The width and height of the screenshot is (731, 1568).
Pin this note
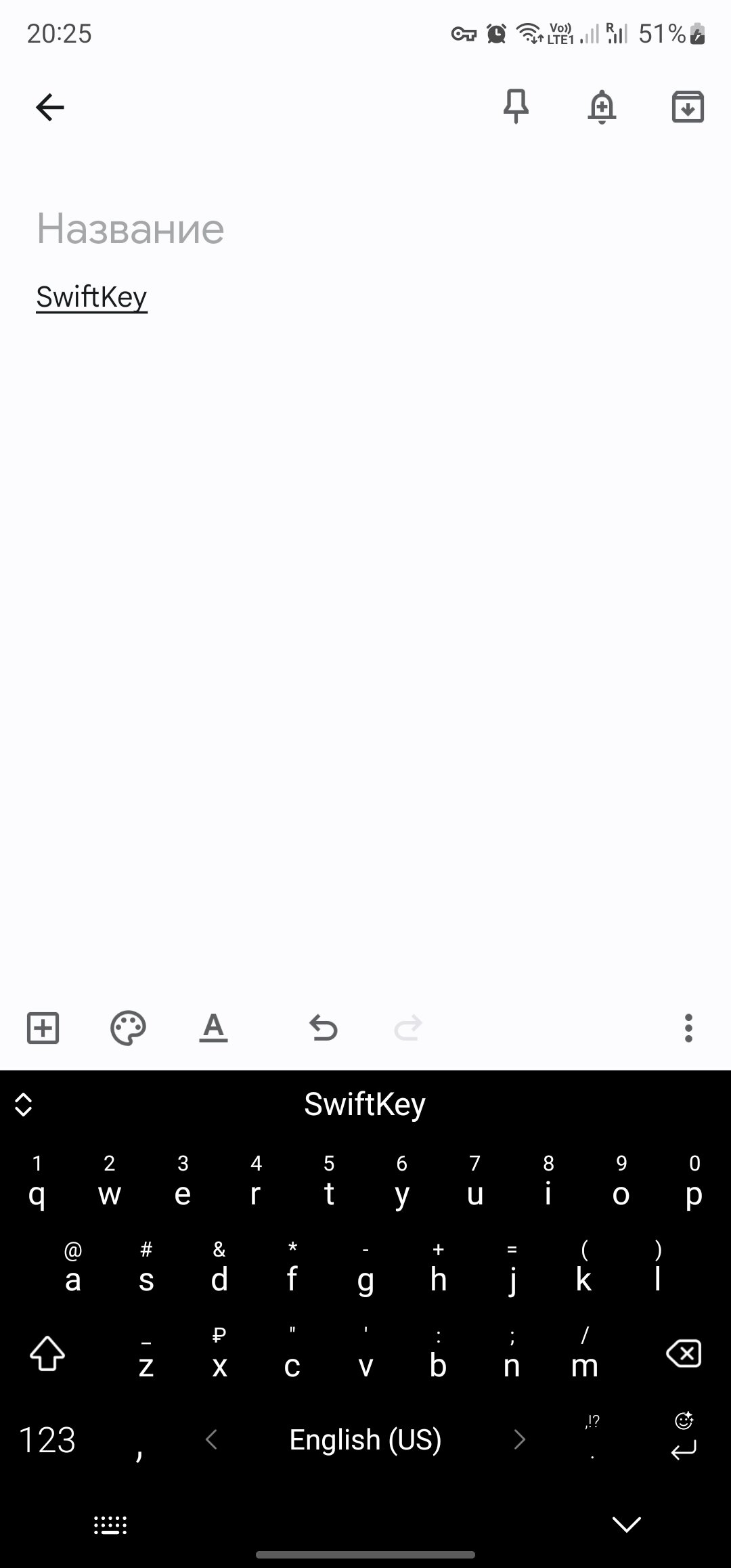click(x=516, y=106)
